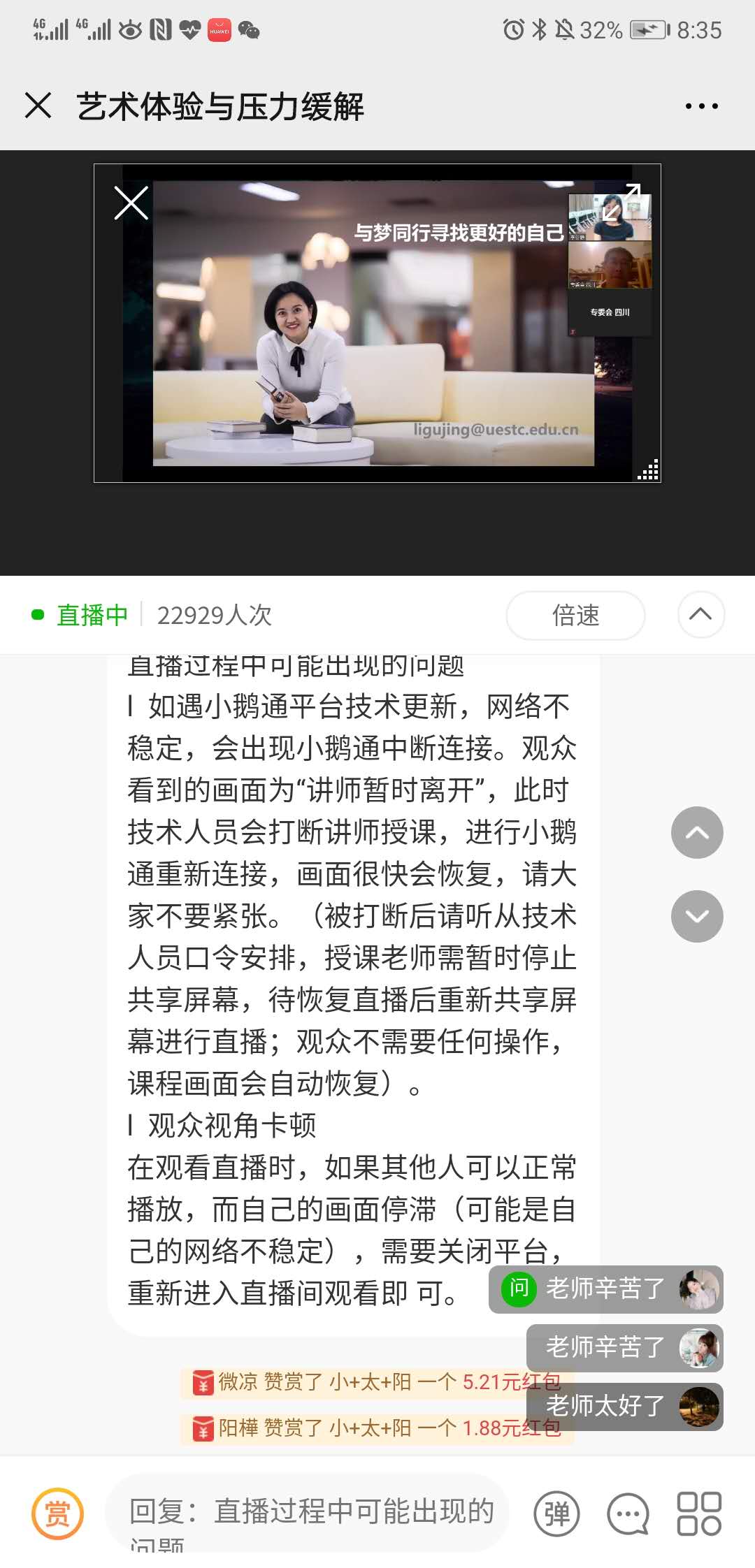This screenshot has height=1568, width=755.
Task: Tap the 问 question bubble 老师辛苦了
Action: pos(605,1288)
